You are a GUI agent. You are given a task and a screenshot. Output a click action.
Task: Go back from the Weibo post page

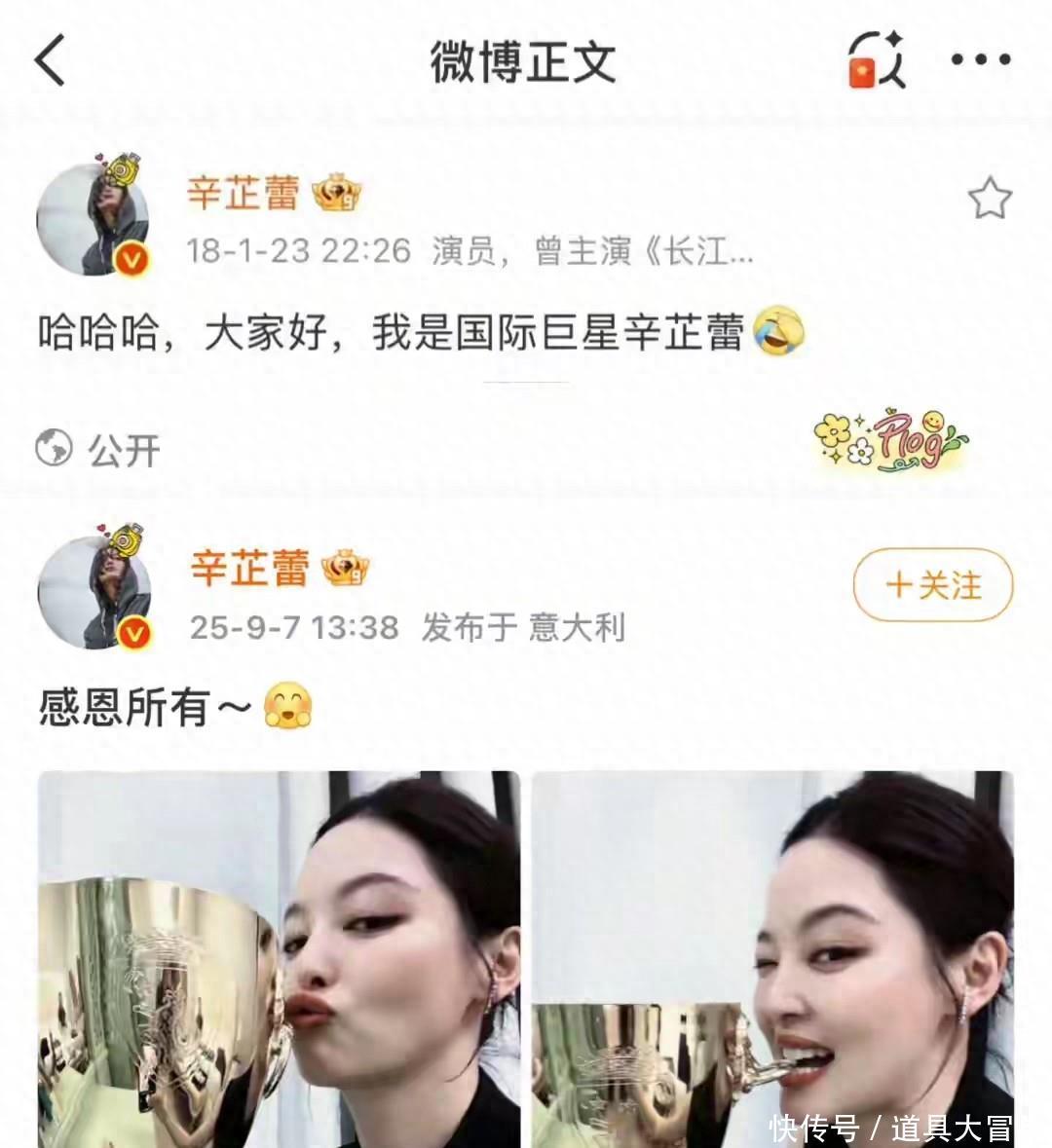click(x=51, y=60)
